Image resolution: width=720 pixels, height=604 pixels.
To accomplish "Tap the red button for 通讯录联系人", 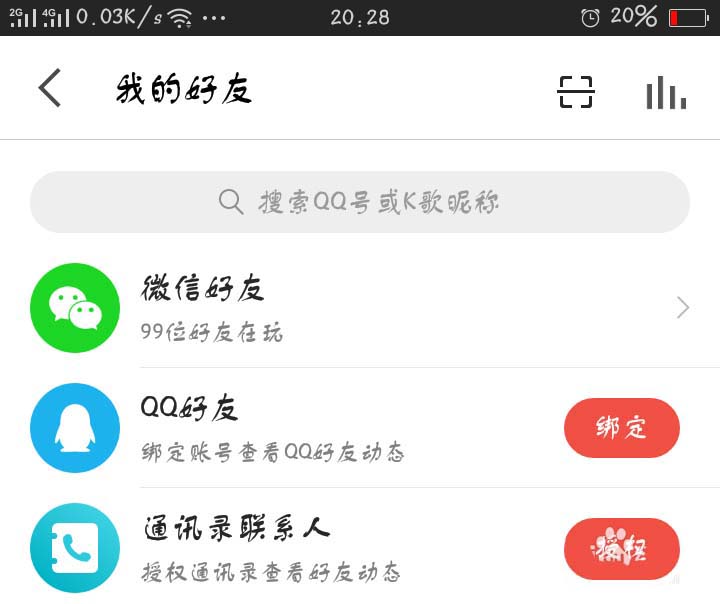I will coord(621,548).
